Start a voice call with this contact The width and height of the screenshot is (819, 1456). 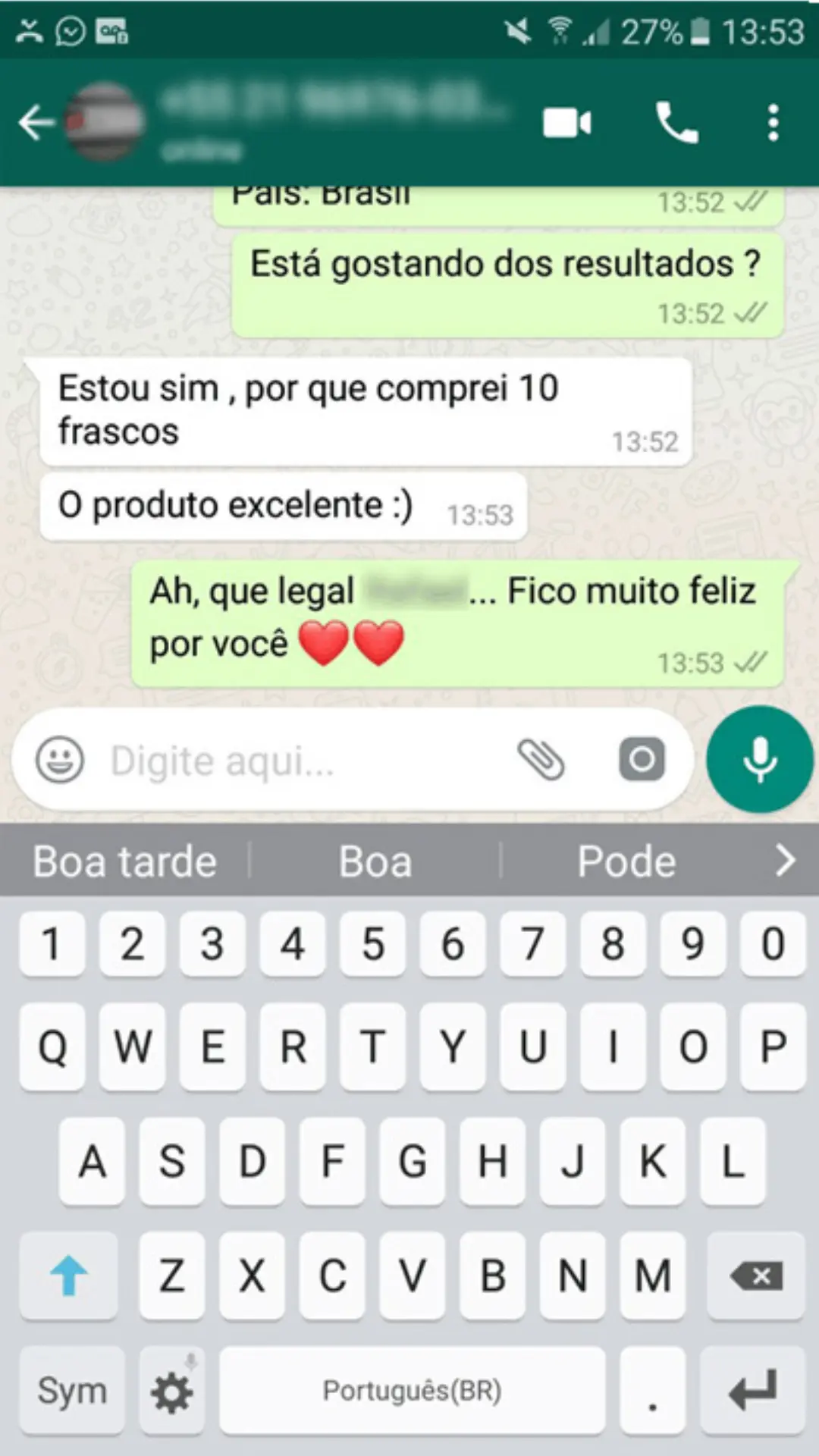[676, 122]
